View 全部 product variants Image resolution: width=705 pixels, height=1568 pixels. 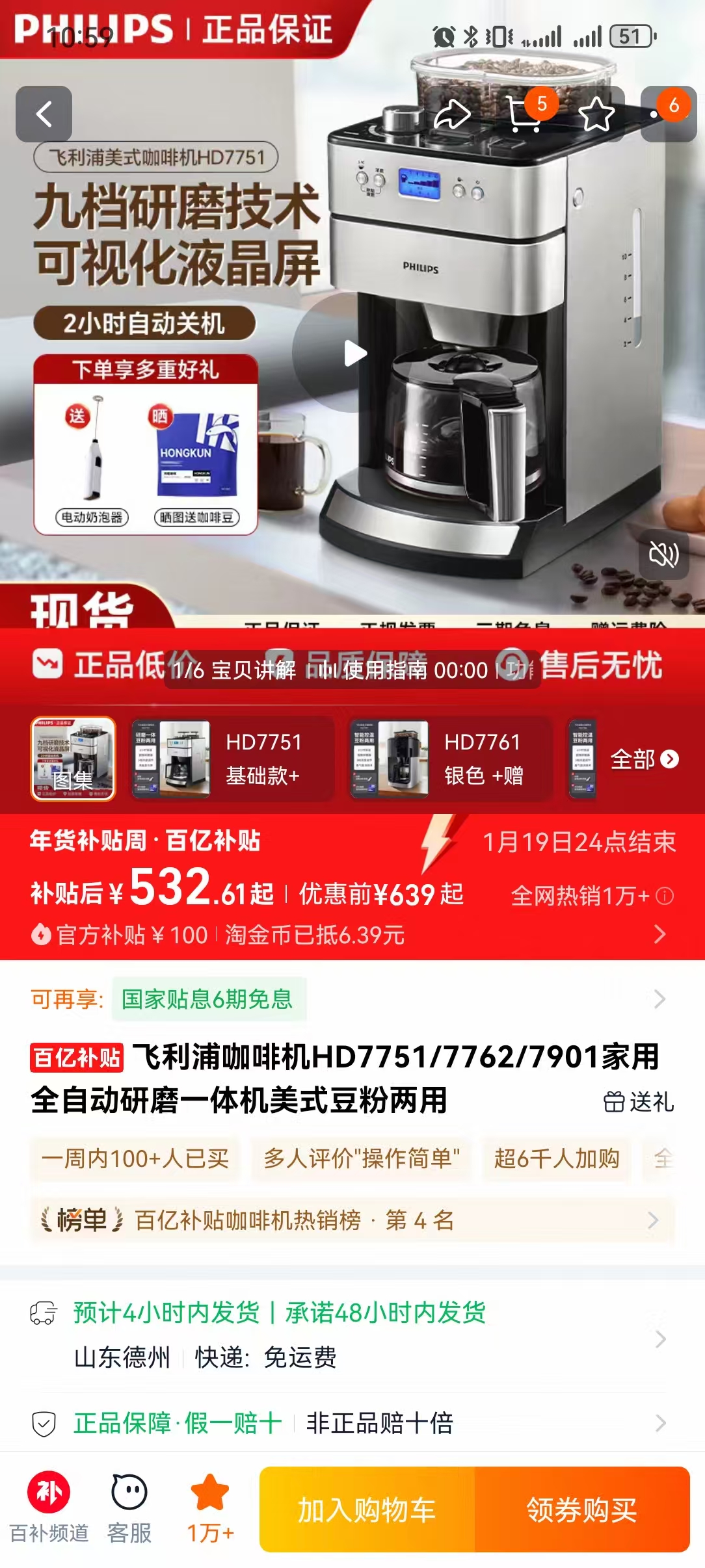click(x=644, y=759)
